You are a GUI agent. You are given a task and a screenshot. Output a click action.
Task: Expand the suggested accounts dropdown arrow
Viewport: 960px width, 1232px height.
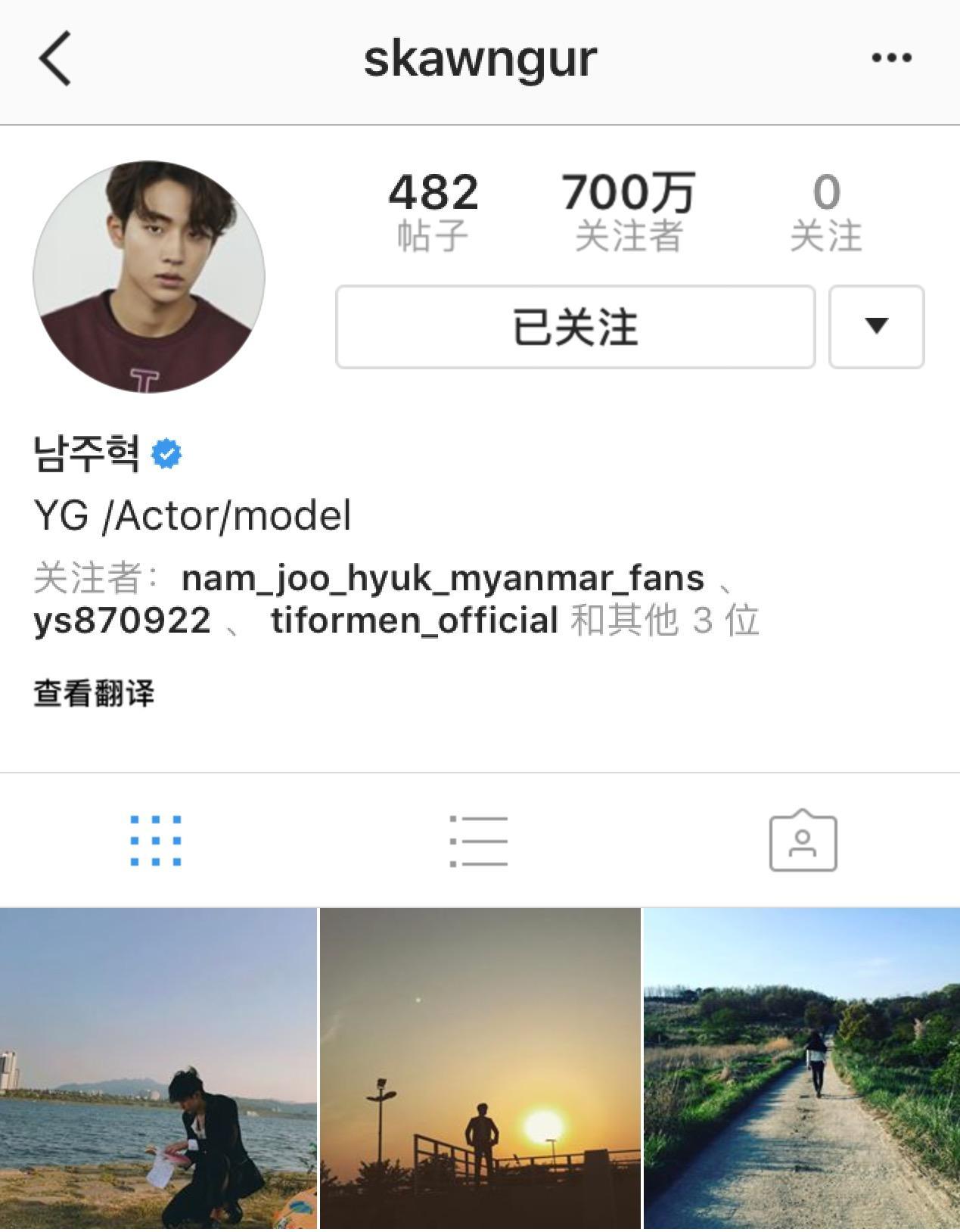pos(876,327)
